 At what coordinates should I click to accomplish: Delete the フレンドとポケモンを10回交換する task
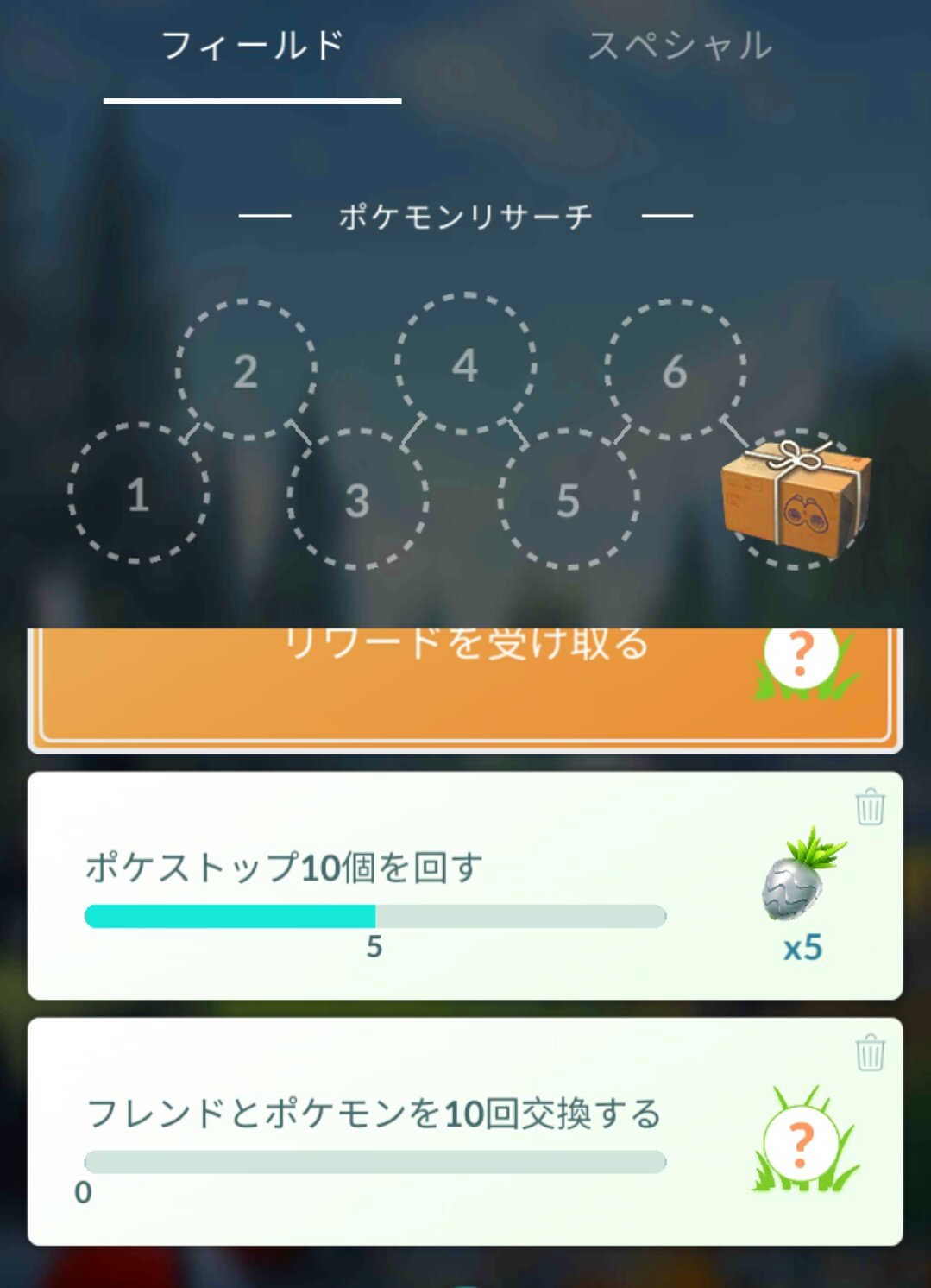coord(870,1052)
